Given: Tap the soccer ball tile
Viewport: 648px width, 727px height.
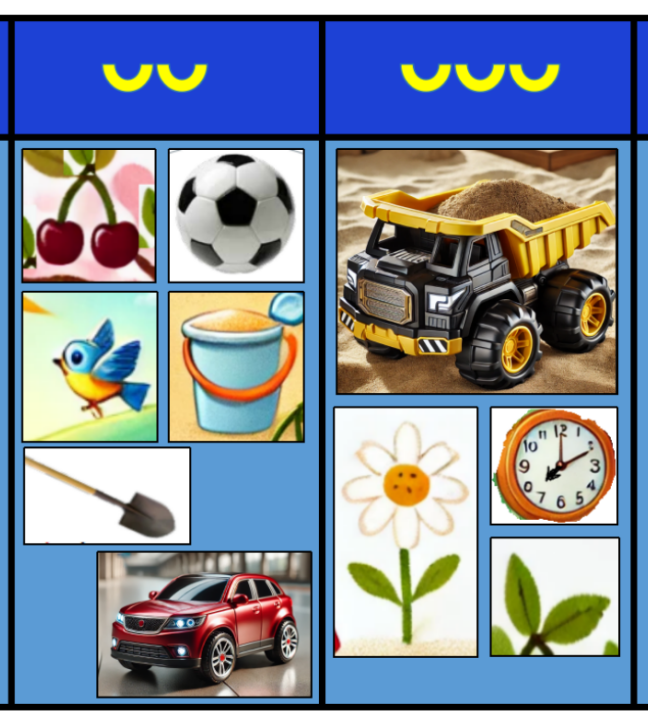Looking at the screenshot, I should tap(236, 215).
